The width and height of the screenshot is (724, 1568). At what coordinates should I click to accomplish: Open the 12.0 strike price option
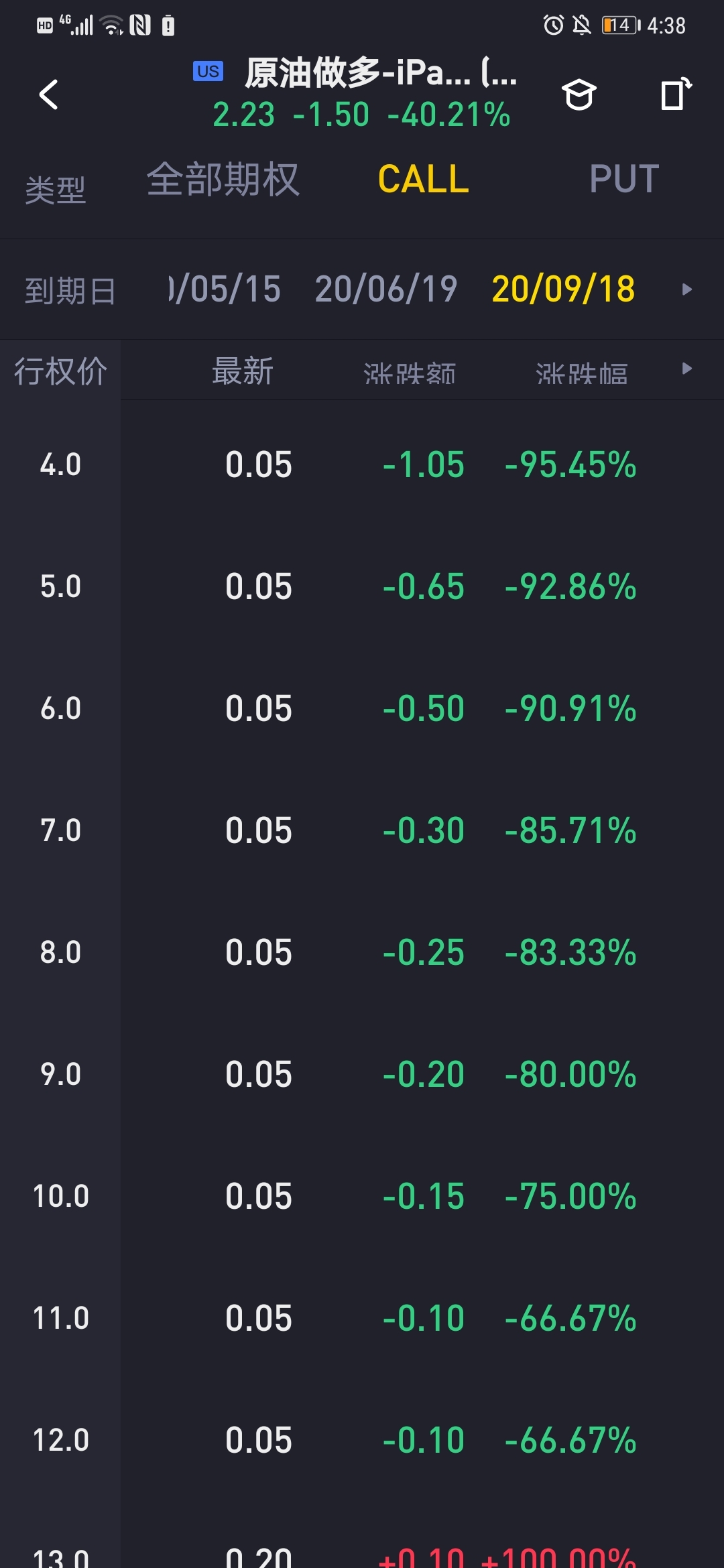362,1440
